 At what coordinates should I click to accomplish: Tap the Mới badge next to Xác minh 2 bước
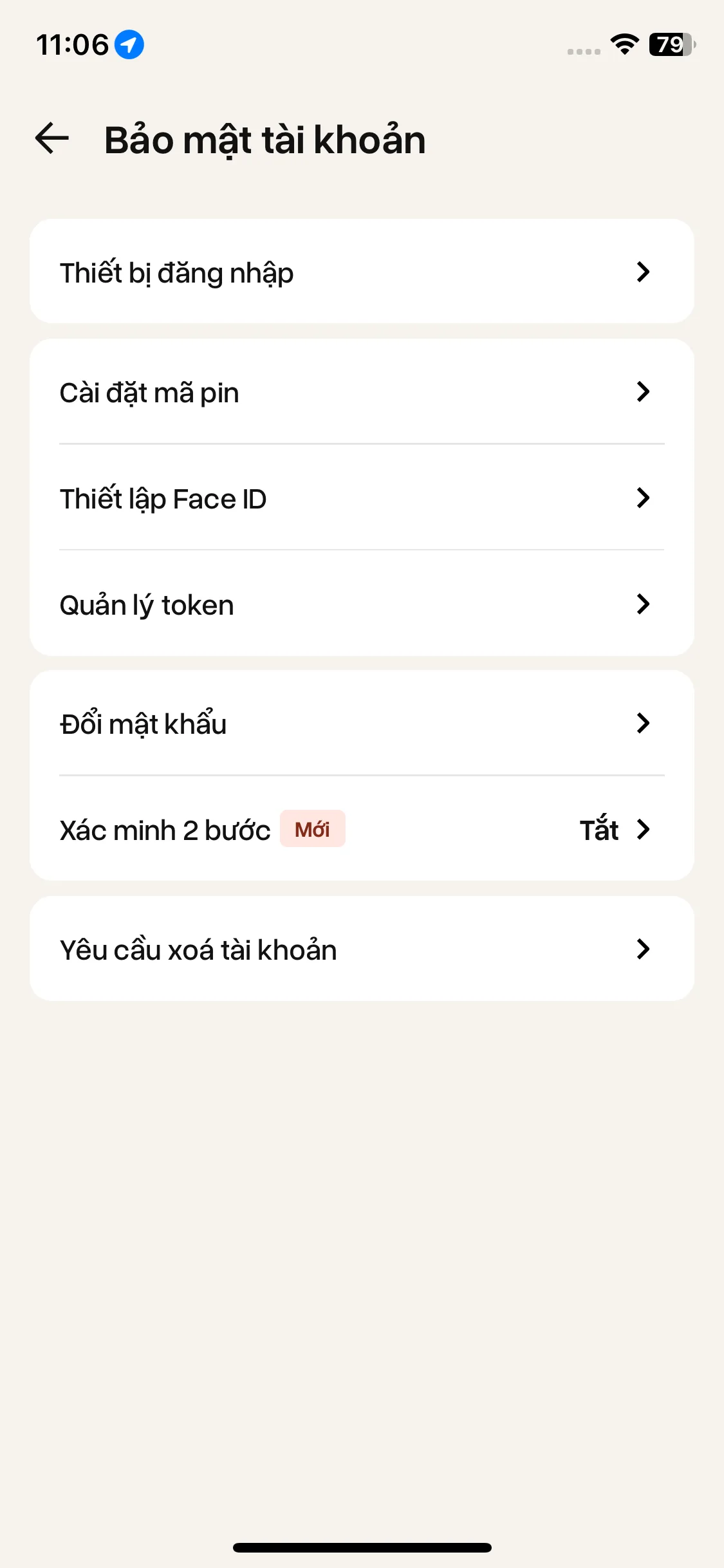click(313, 830)
